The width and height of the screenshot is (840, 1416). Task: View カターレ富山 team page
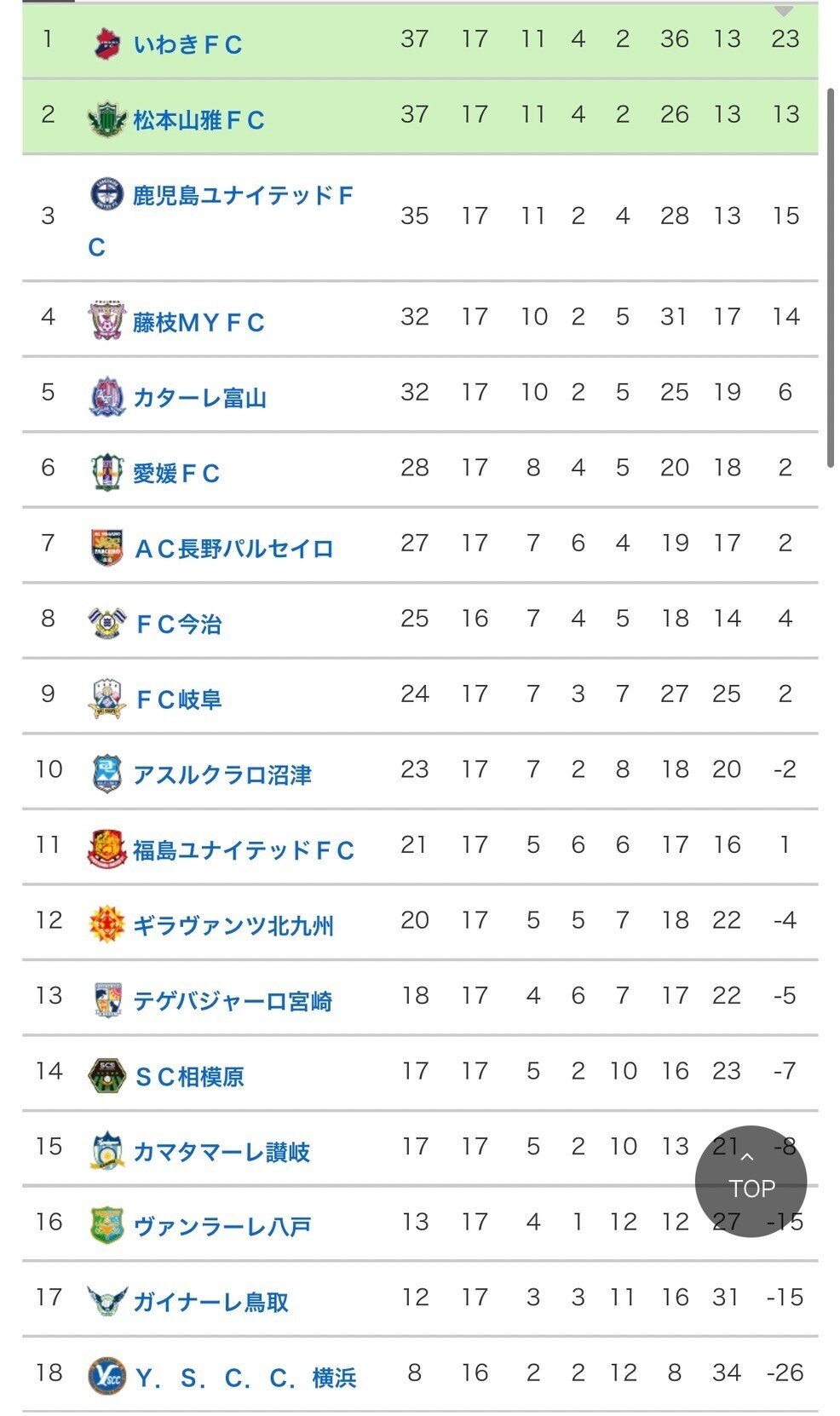coord(199,398)
